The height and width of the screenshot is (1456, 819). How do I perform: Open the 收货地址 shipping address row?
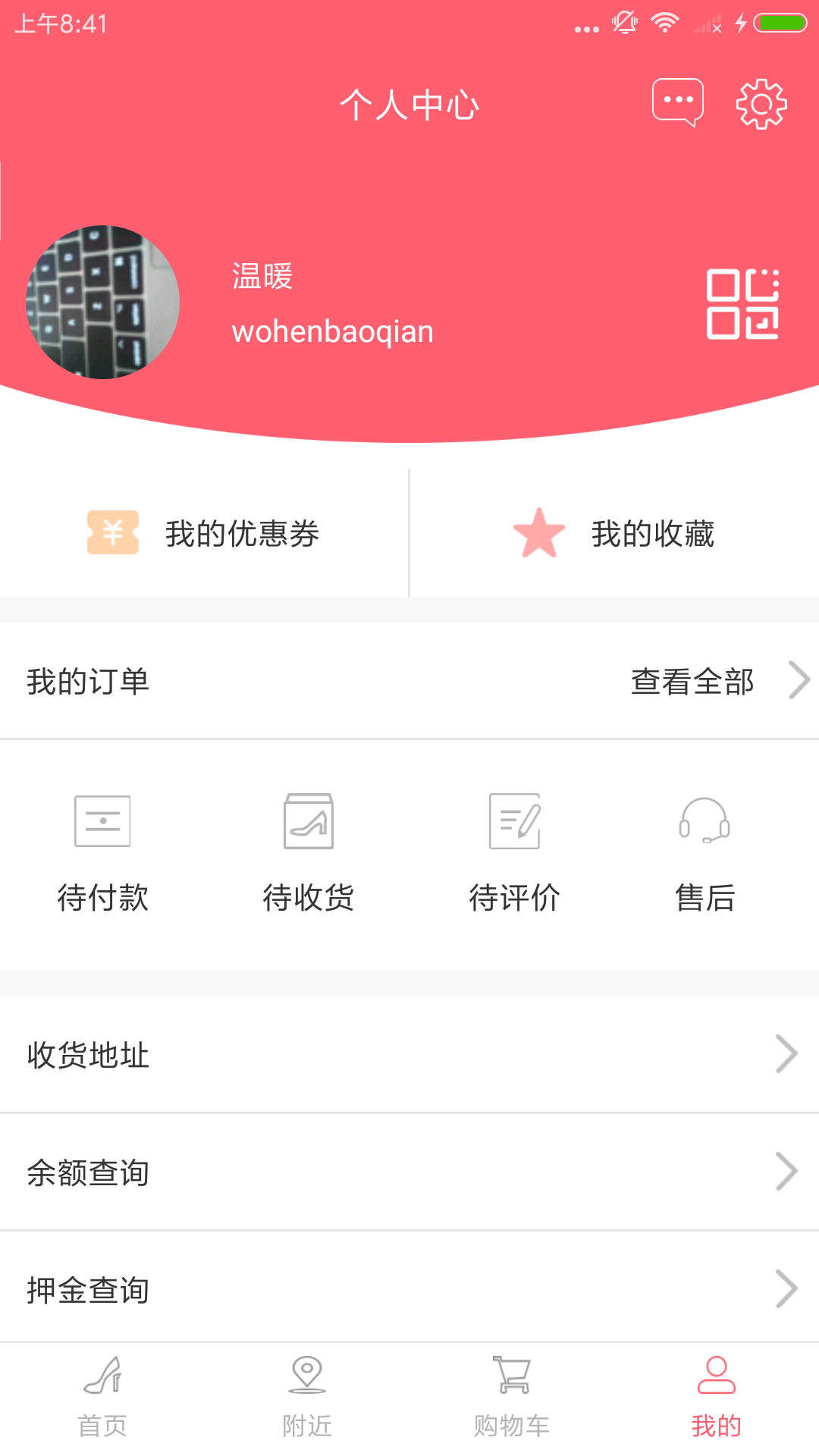coord(409,1055)
